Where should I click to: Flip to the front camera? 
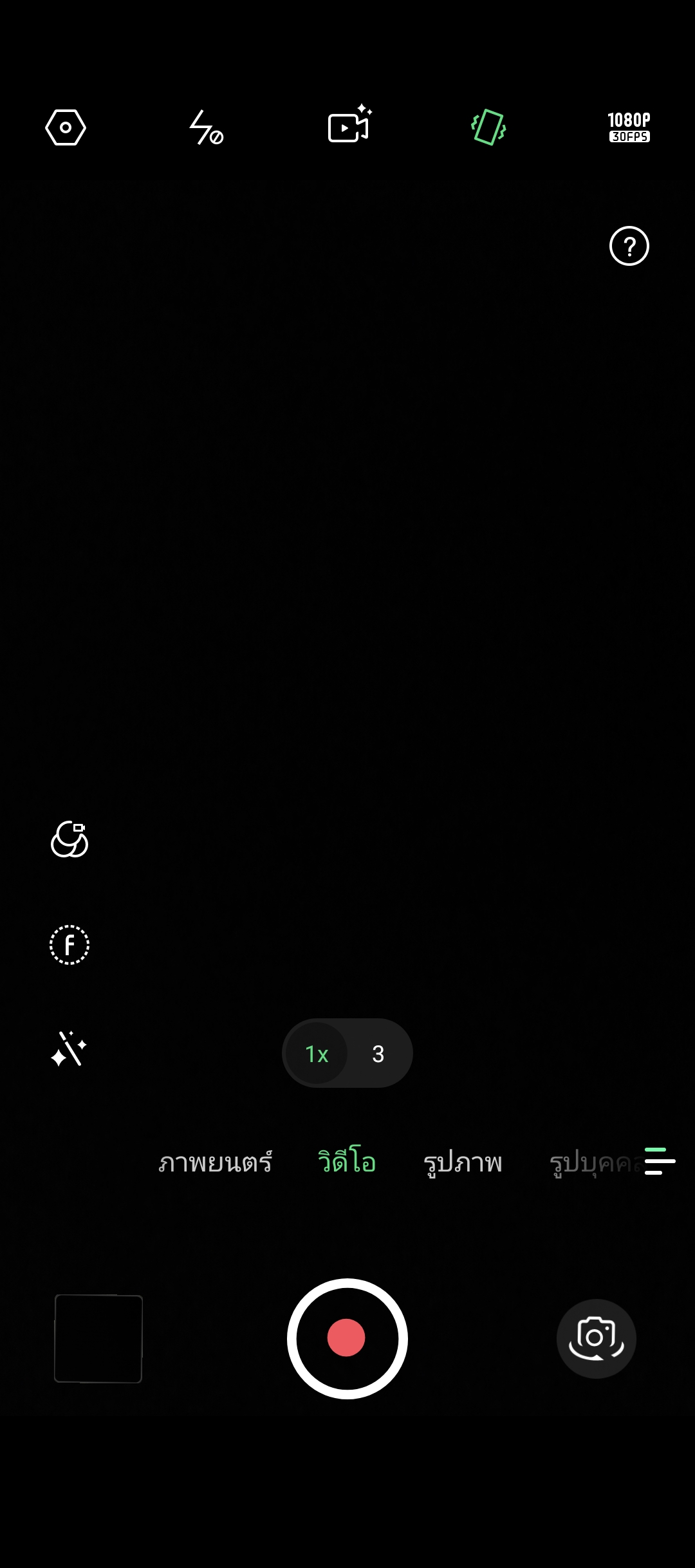[x=597, y=1339]
